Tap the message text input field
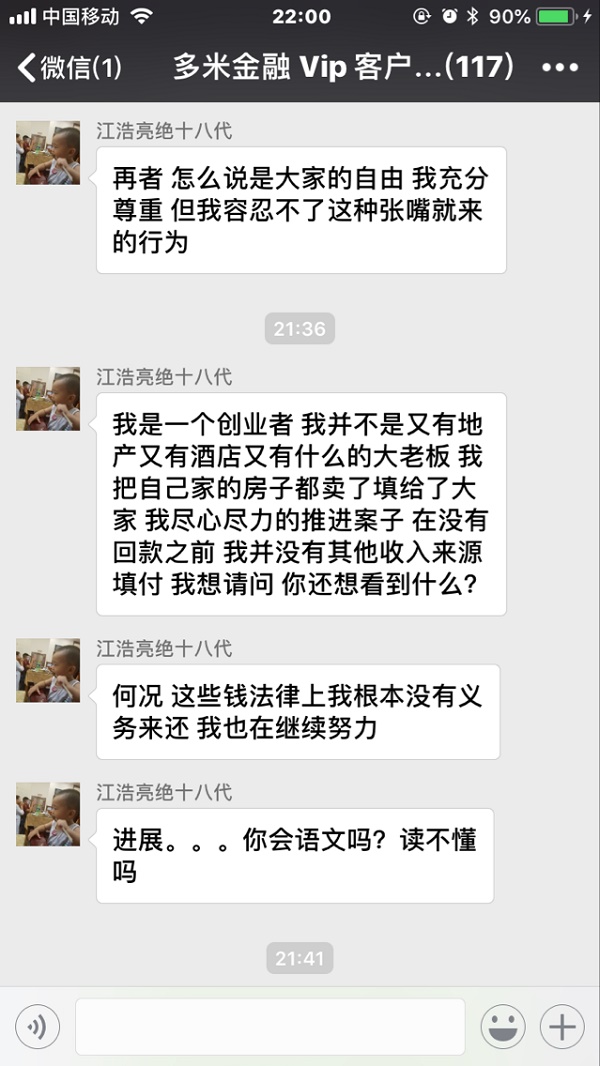 point(270,1026)
